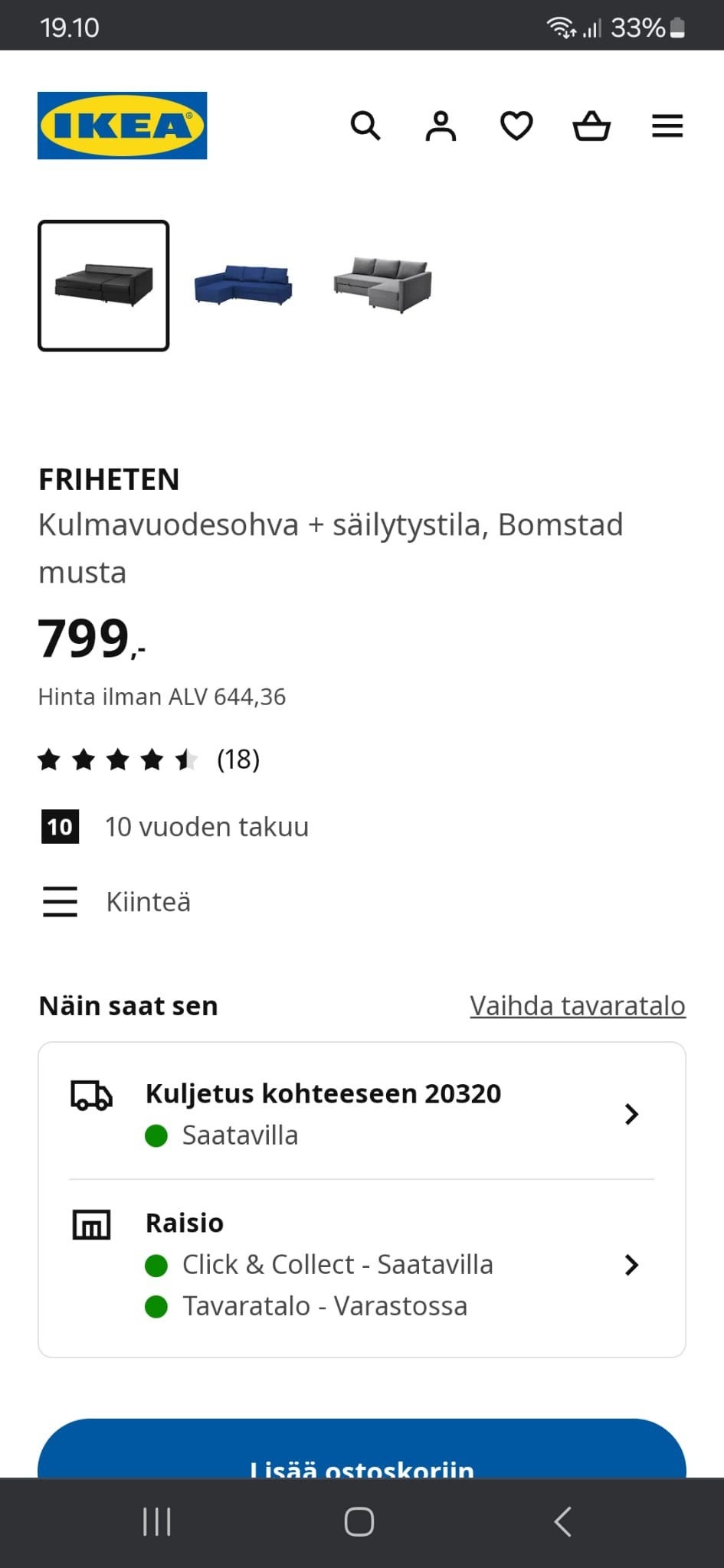This screenshot has height=1568, width=724.
Task: Open the shopping basket icon
Action: pos(590,126)
